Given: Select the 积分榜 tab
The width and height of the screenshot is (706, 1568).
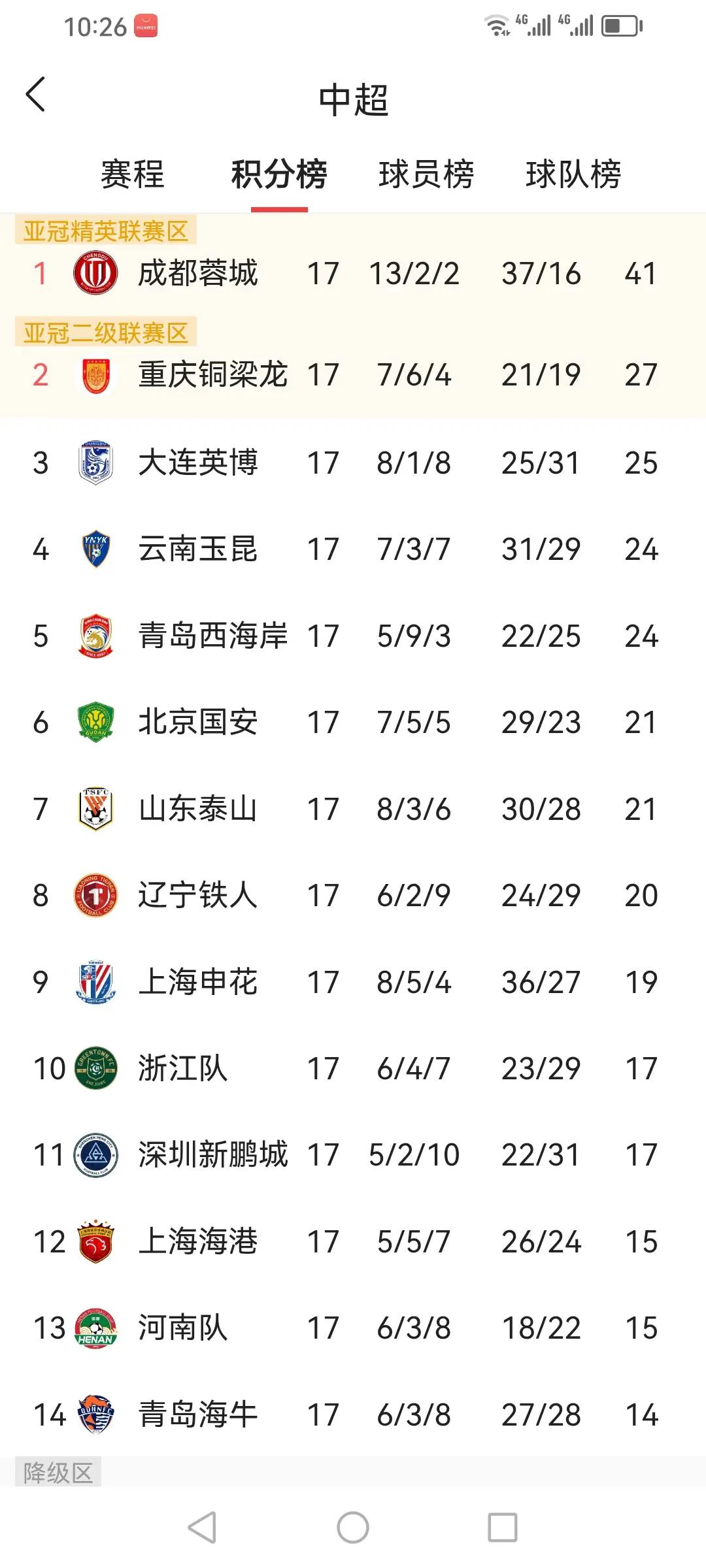Looking at the screenshot, I should (x=279, y=174).
